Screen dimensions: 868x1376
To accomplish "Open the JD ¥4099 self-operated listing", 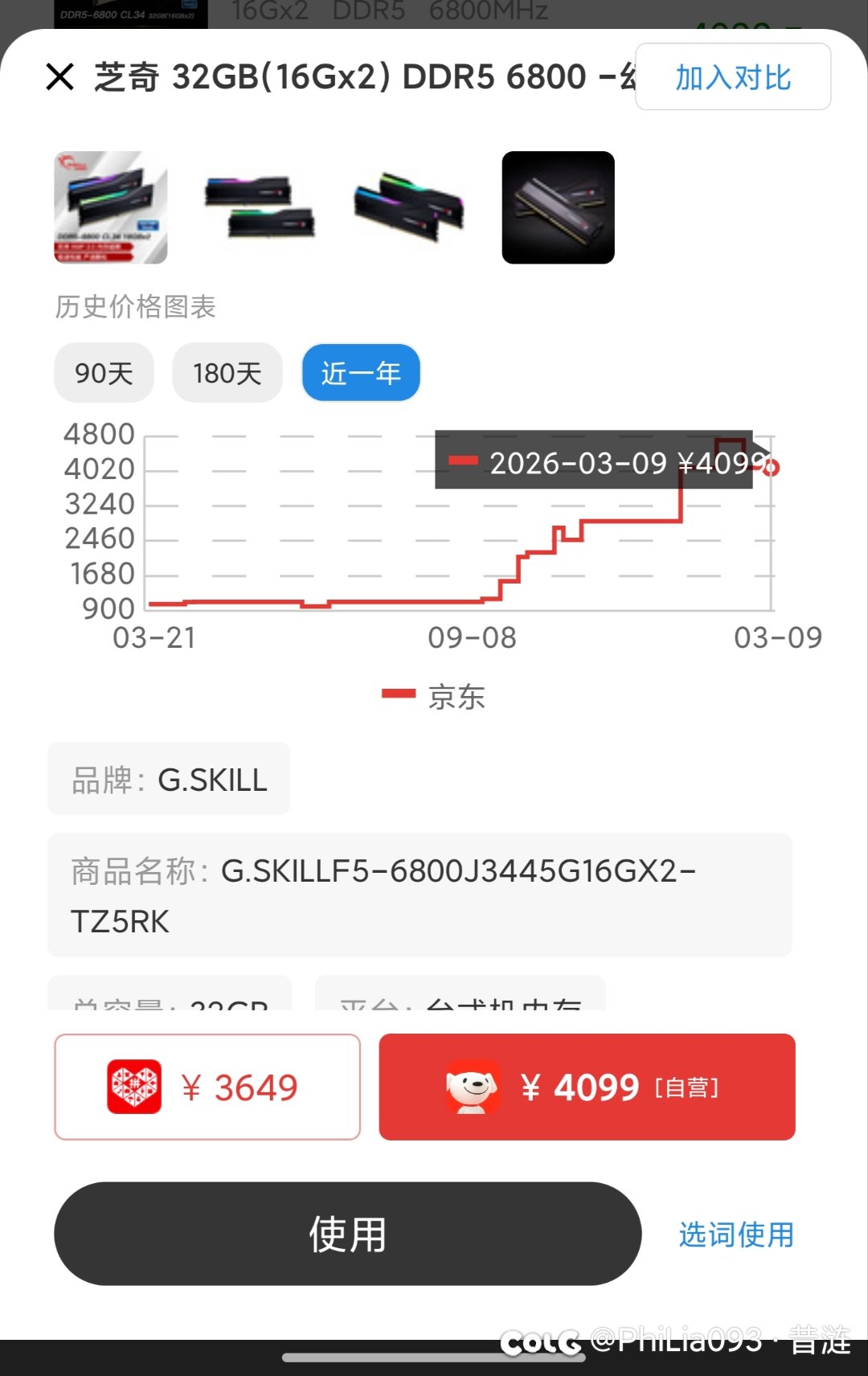I will 588,1086.
